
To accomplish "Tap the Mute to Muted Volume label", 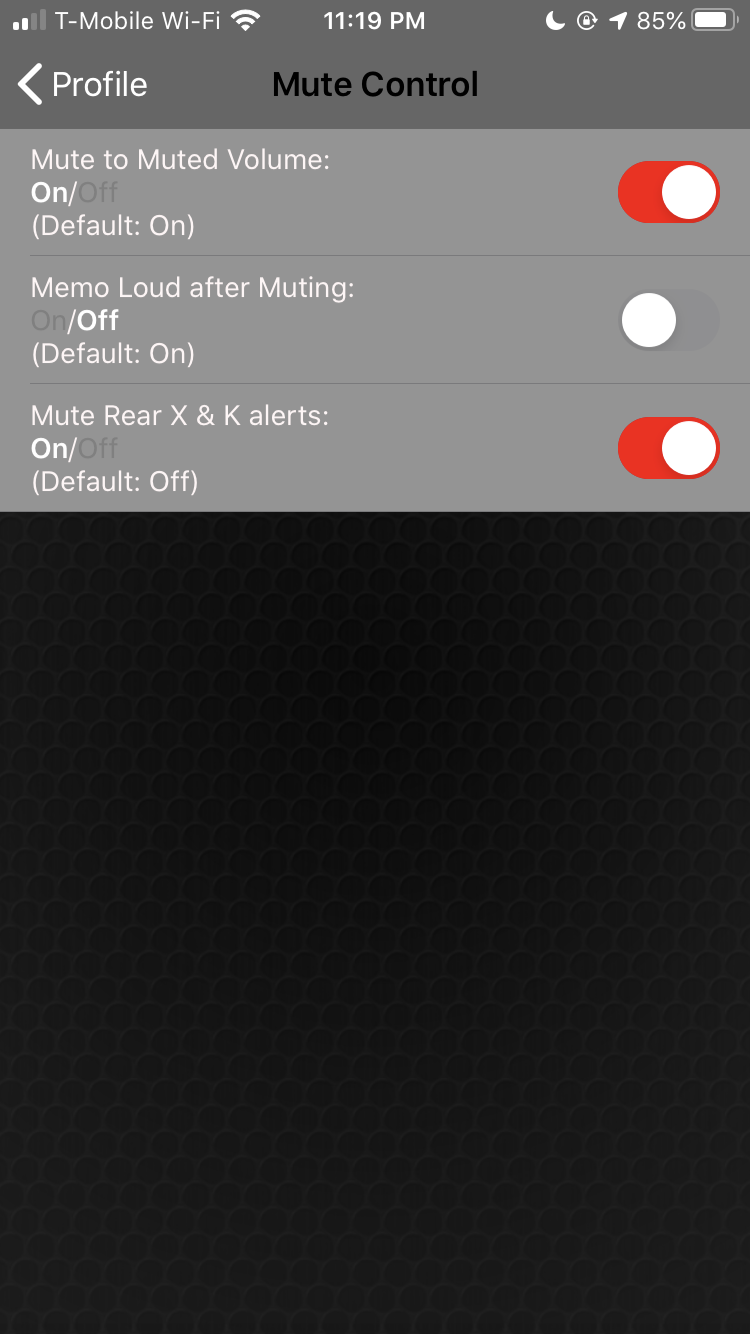I will pos(180,159).
